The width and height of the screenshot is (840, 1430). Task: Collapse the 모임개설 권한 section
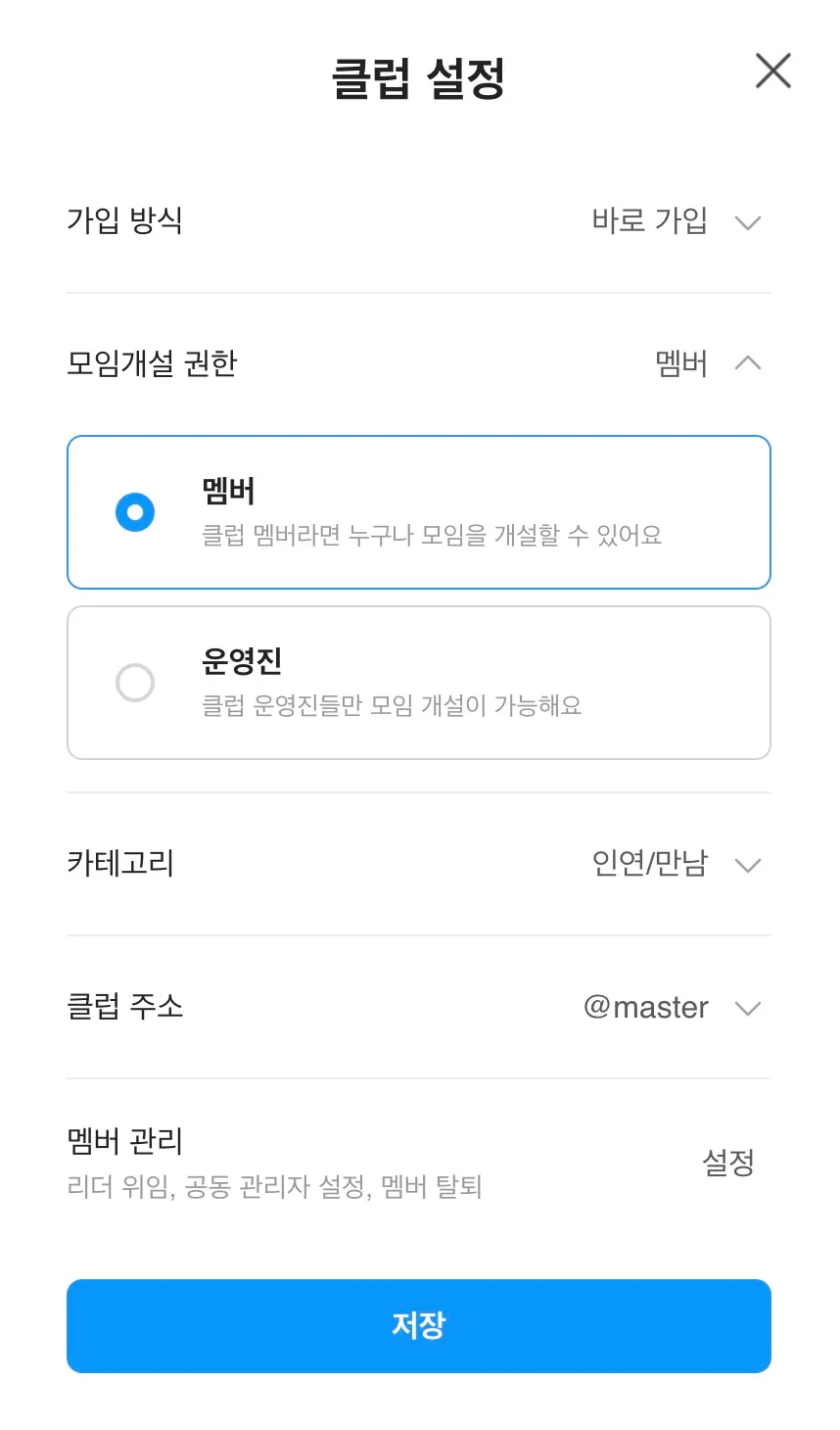747,363
